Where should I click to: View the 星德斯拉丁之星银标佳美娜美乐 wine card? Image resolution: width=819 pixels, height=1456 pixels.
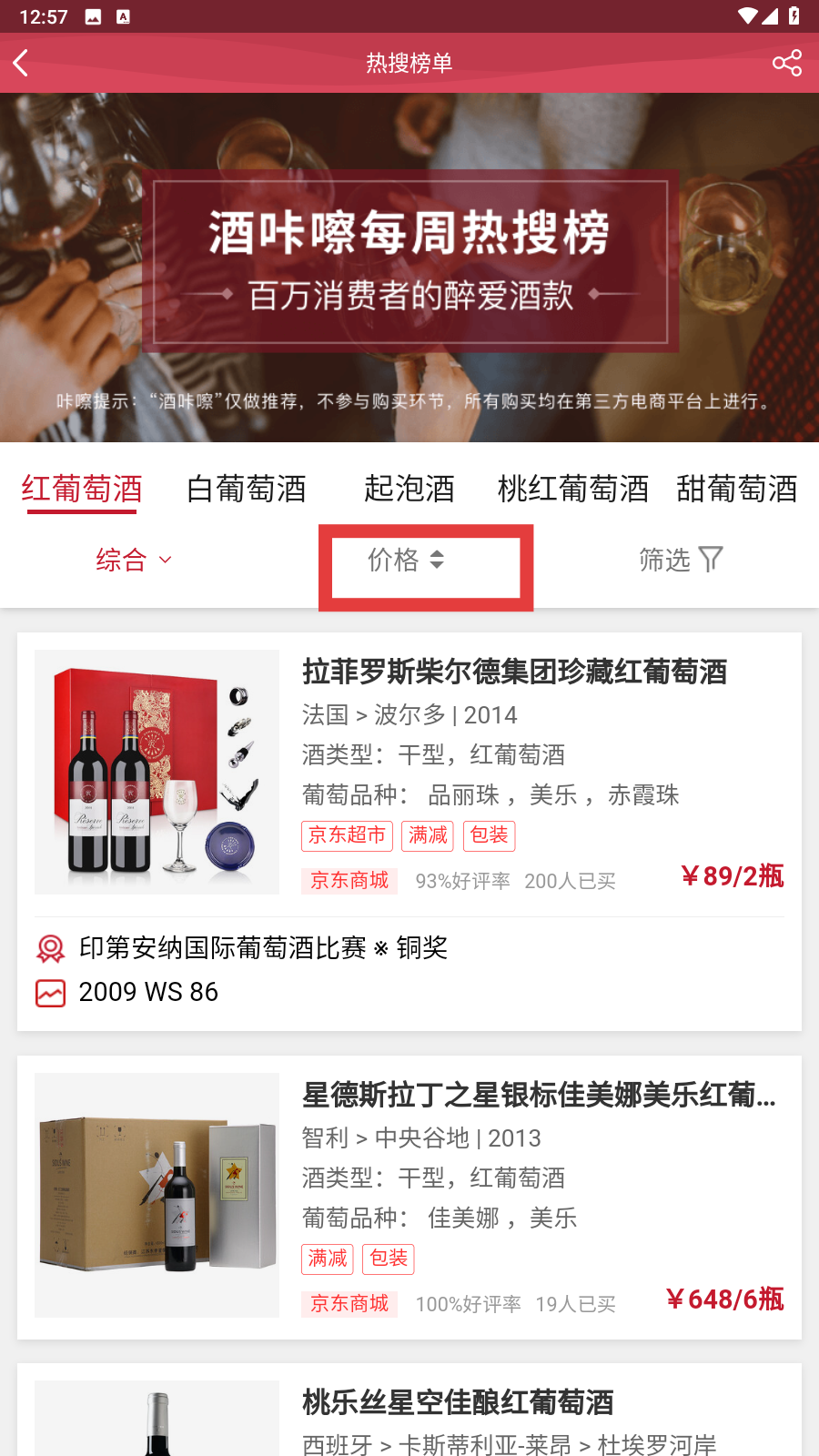[x=539, y=1095]
